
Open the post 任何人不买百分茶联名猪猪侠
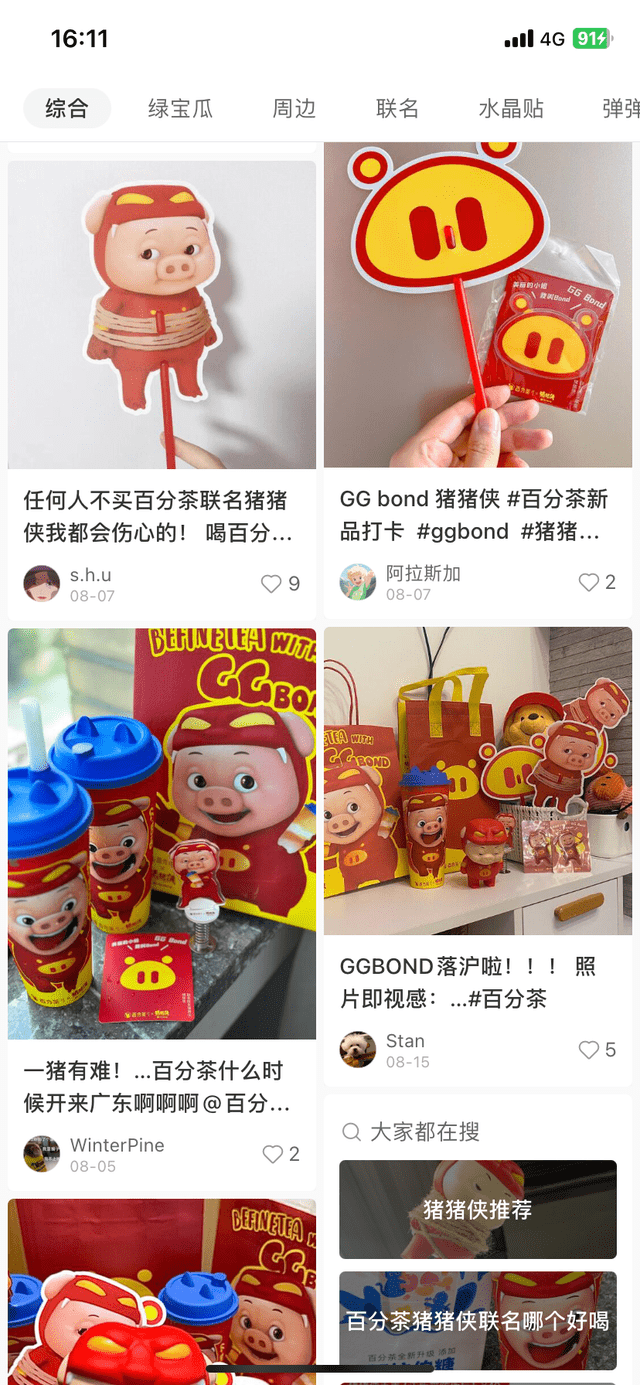click(161, 315)
